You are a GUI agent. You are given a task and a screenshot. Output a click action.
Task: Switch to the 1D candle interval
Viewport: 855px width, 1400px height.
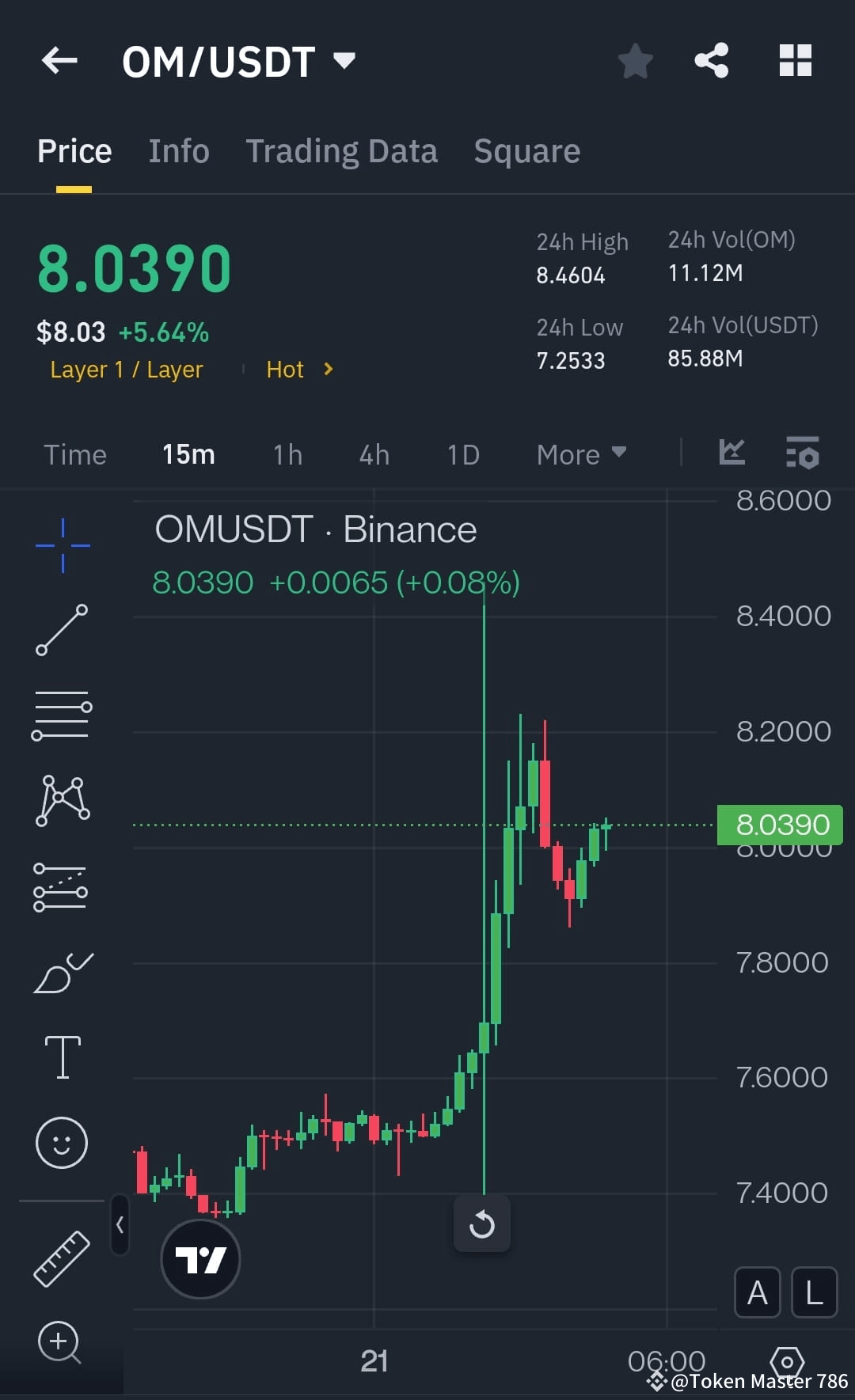pyautogui.click(x=463, y=453)
